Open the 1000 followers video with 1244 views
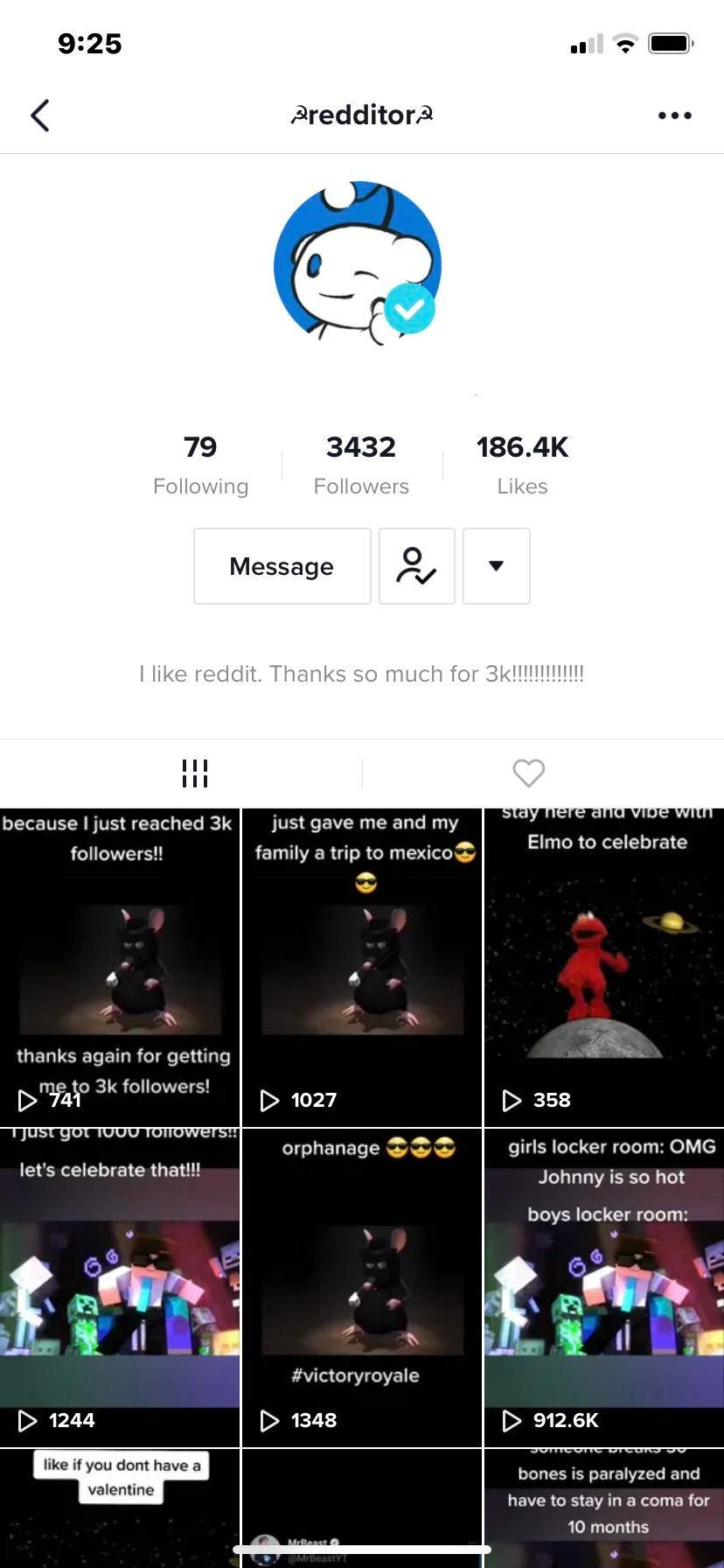 click(x=120, y=1286)
